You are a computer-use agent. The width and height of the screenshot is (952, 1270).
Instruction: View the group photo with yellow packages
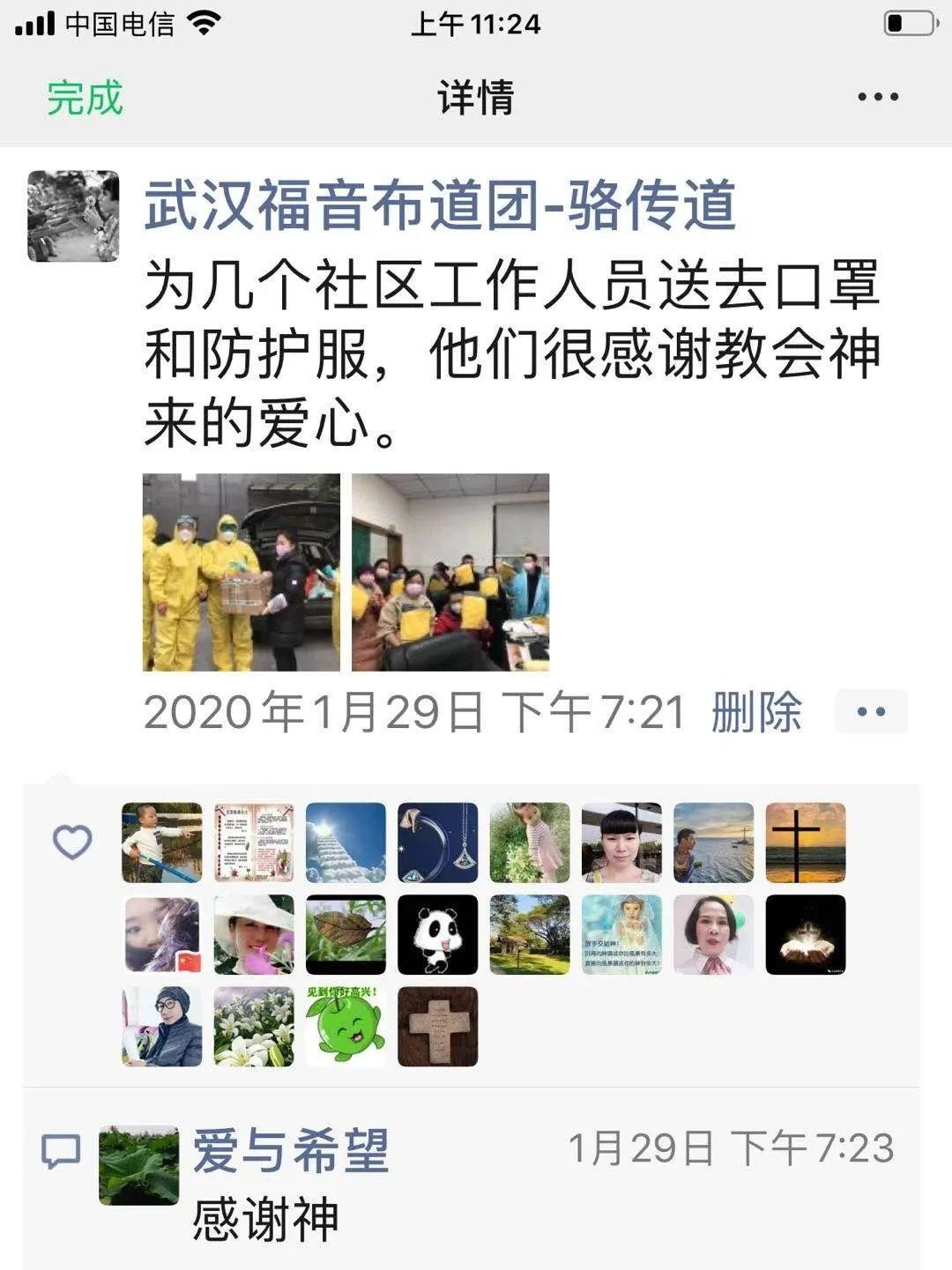click(450, 572)
